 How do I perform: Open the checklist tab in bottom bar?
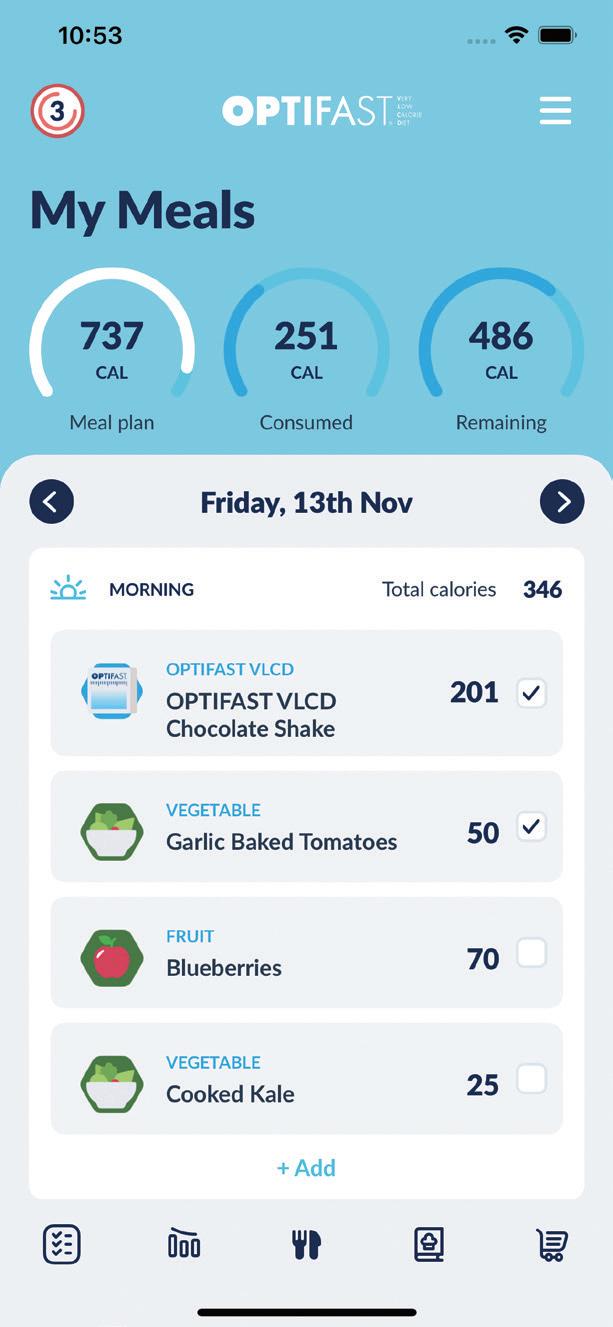click(x=62, y=1244)
